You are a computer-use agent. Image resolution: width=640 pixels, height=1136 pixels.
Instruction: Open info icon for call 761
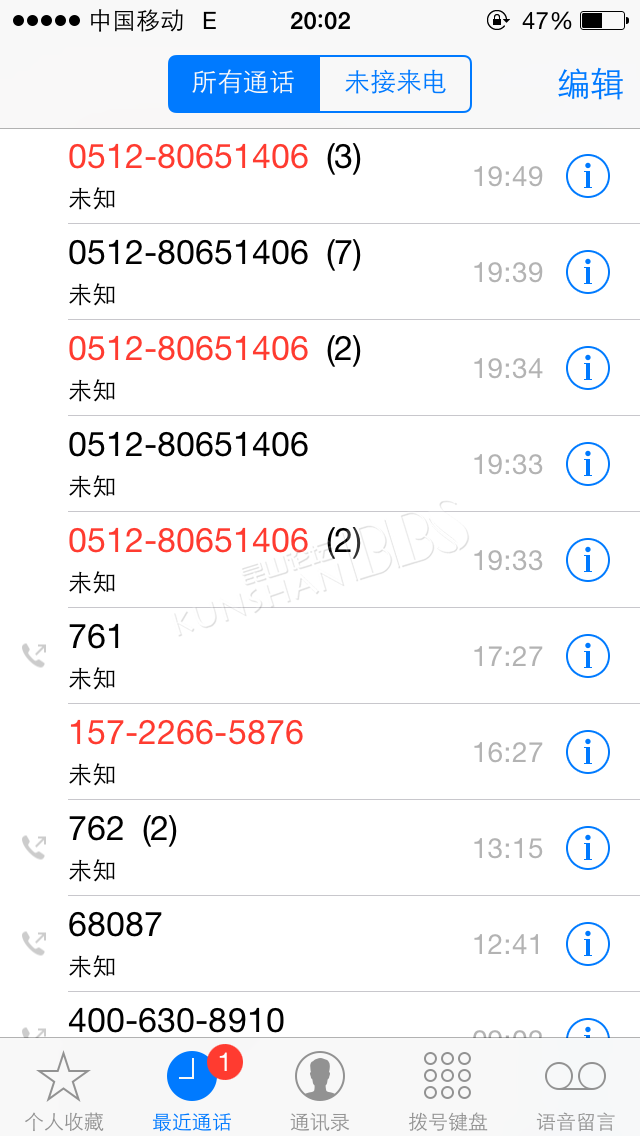click(587, 656)
